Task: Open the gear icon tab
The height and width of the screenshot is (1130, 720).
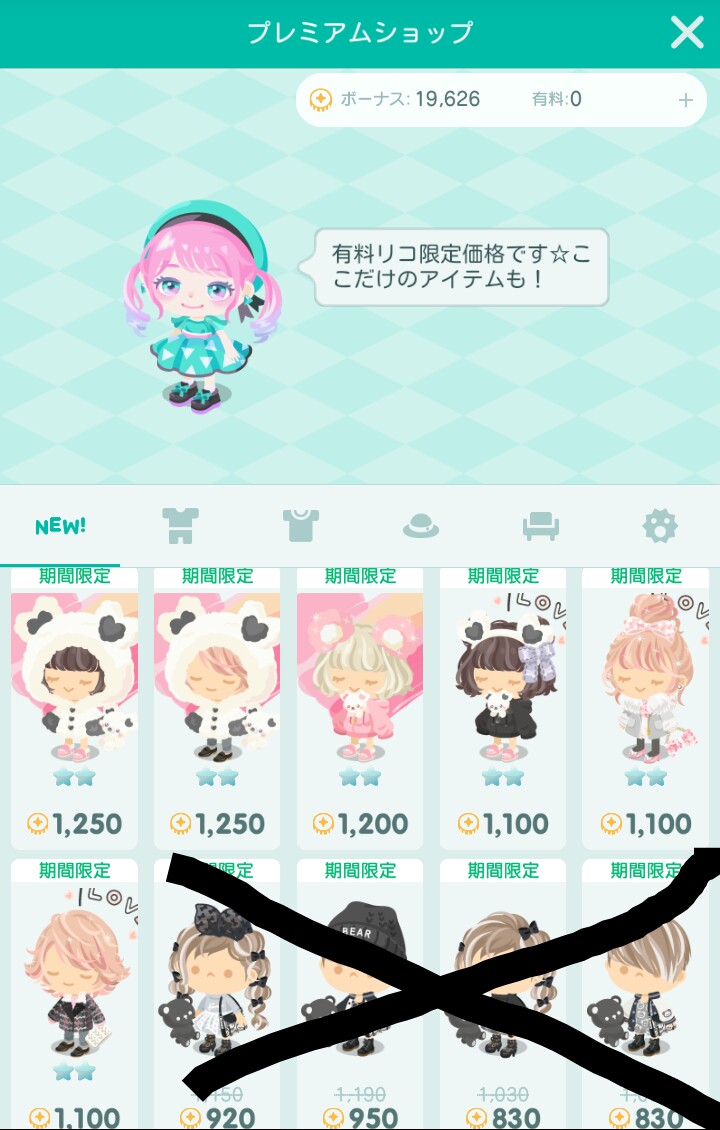Action: [x=660, y=525]
